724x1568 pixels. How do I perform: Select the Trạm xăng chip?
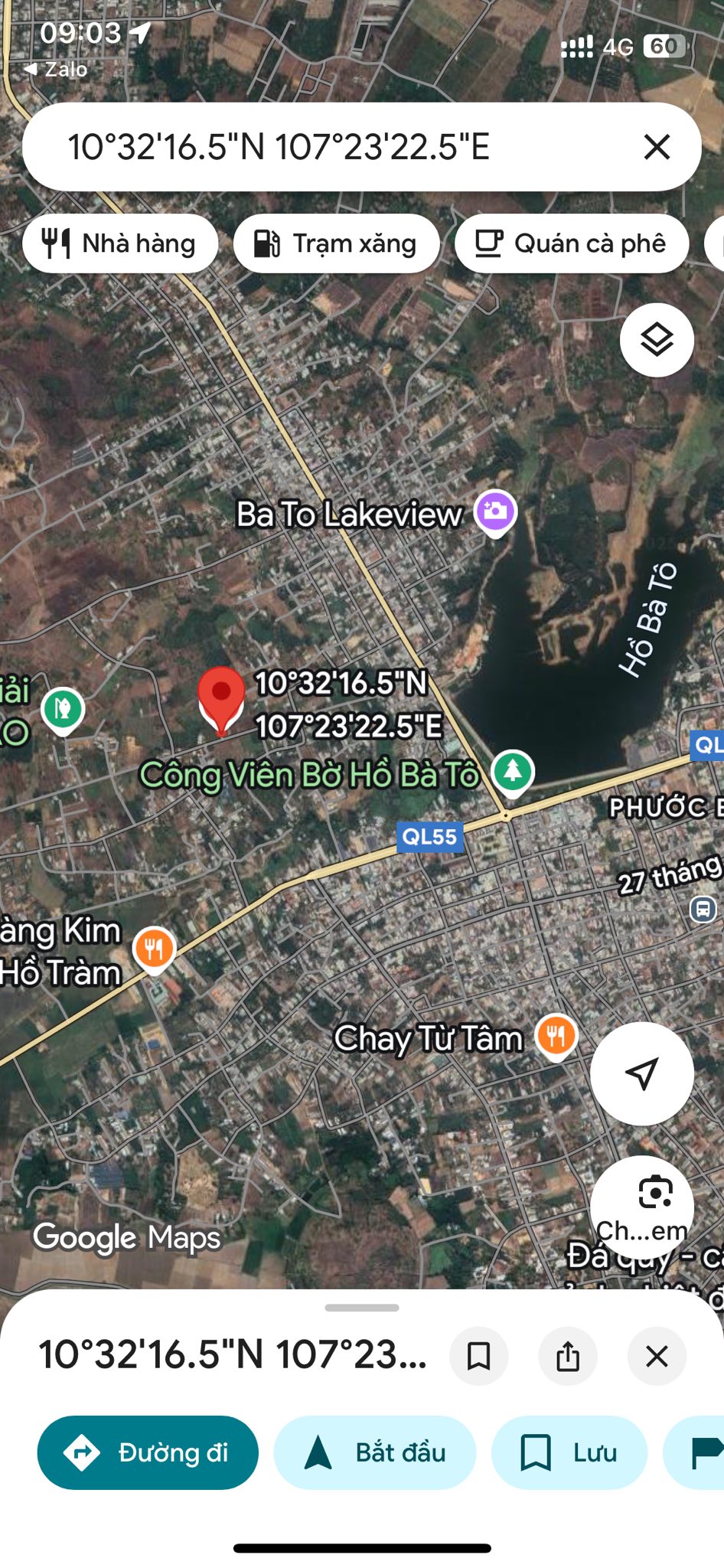(336, 243)
